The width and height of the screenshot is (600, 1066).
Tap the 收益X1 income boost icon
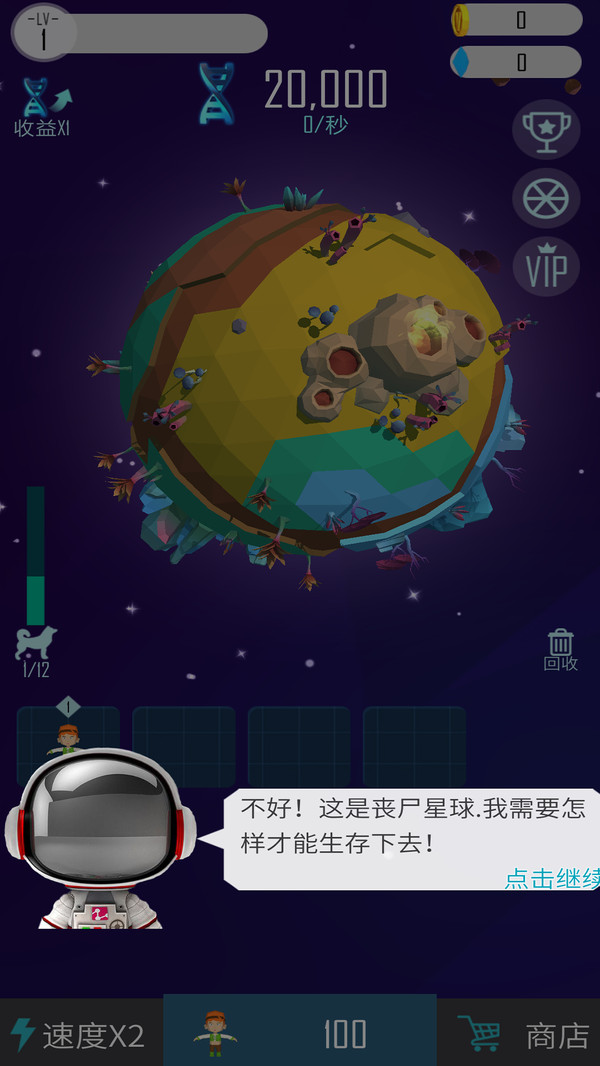43,107
